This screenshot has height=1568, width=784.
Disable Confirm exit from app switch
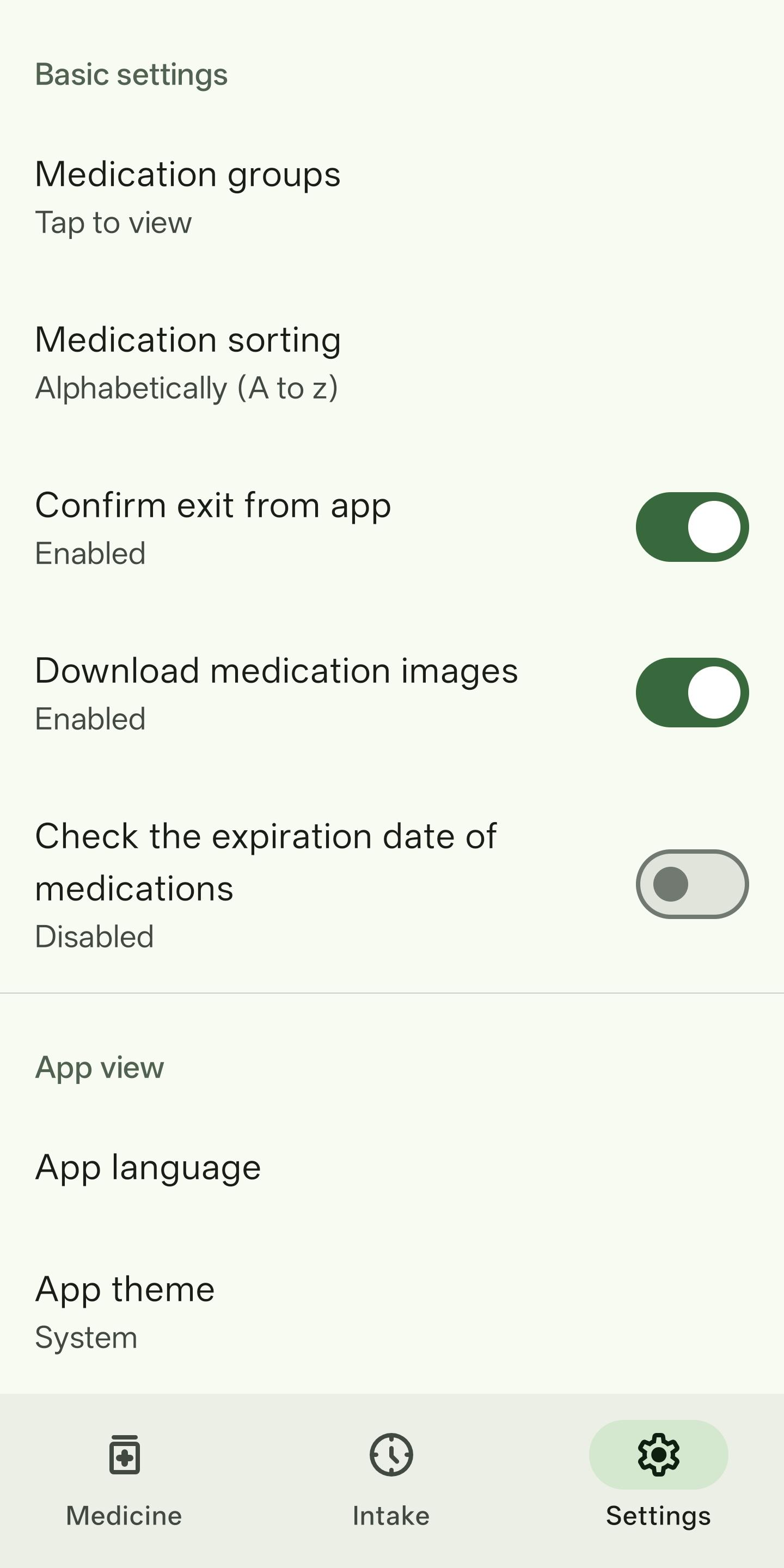click(x=692, y=527)
